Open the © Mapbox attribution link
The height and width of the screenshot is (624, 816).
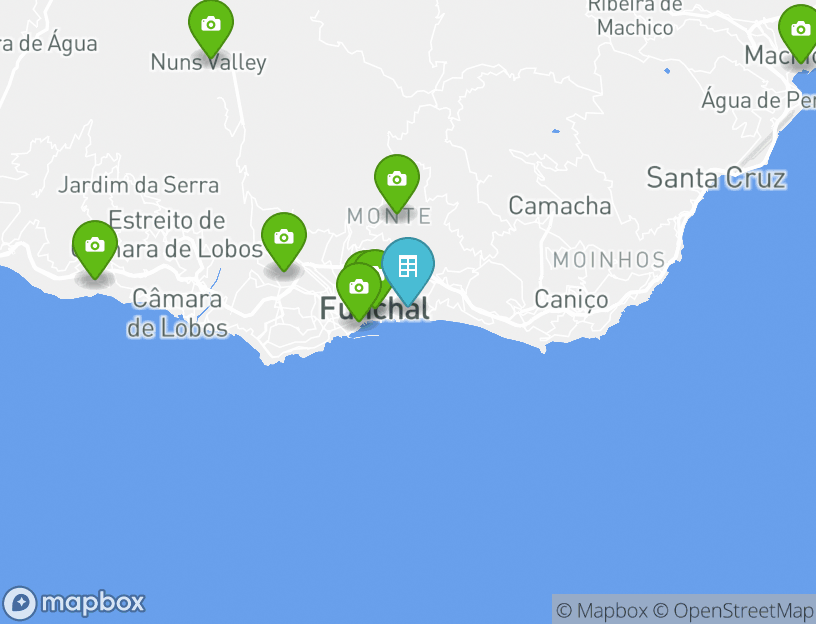(601, 610)
